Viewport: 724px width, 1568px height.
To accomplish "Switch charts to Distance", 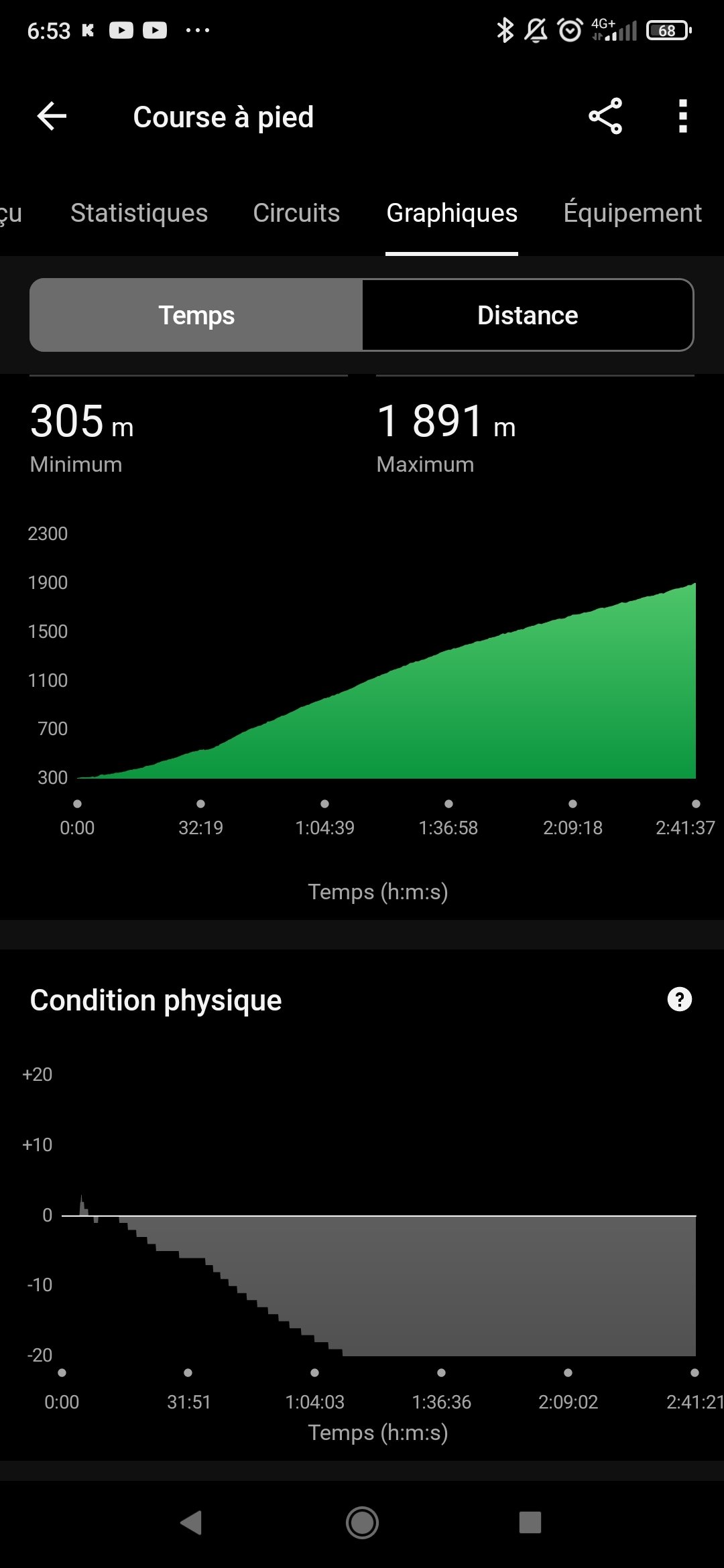I will pyautogui.click(x=528, y=315).
